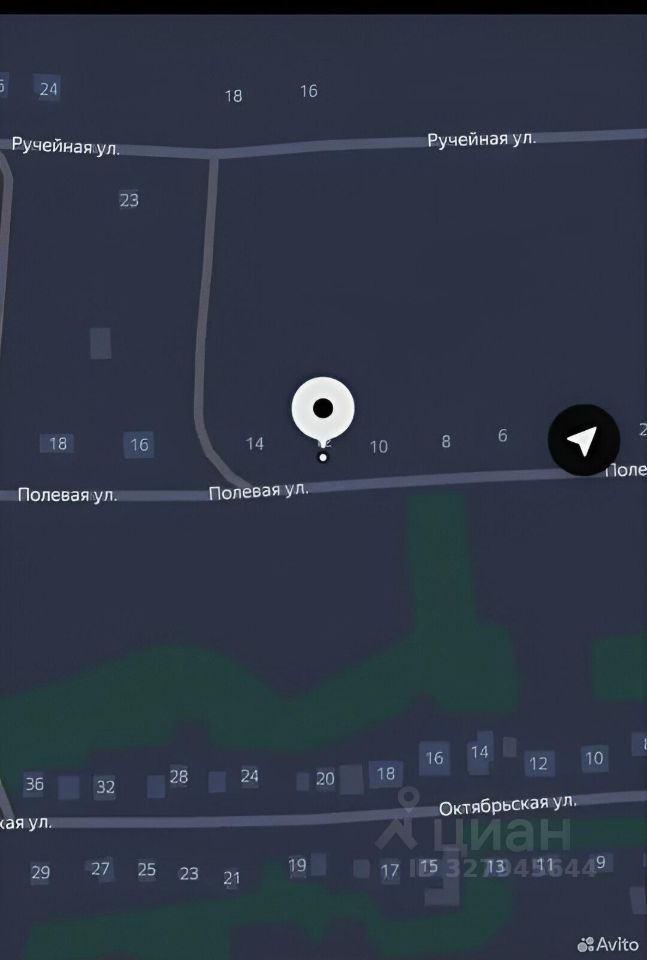Image resolution: width=647 pixels, height=960 pixels.
Task: Tap the my-location arrow button
Action: tap(582, 440)
